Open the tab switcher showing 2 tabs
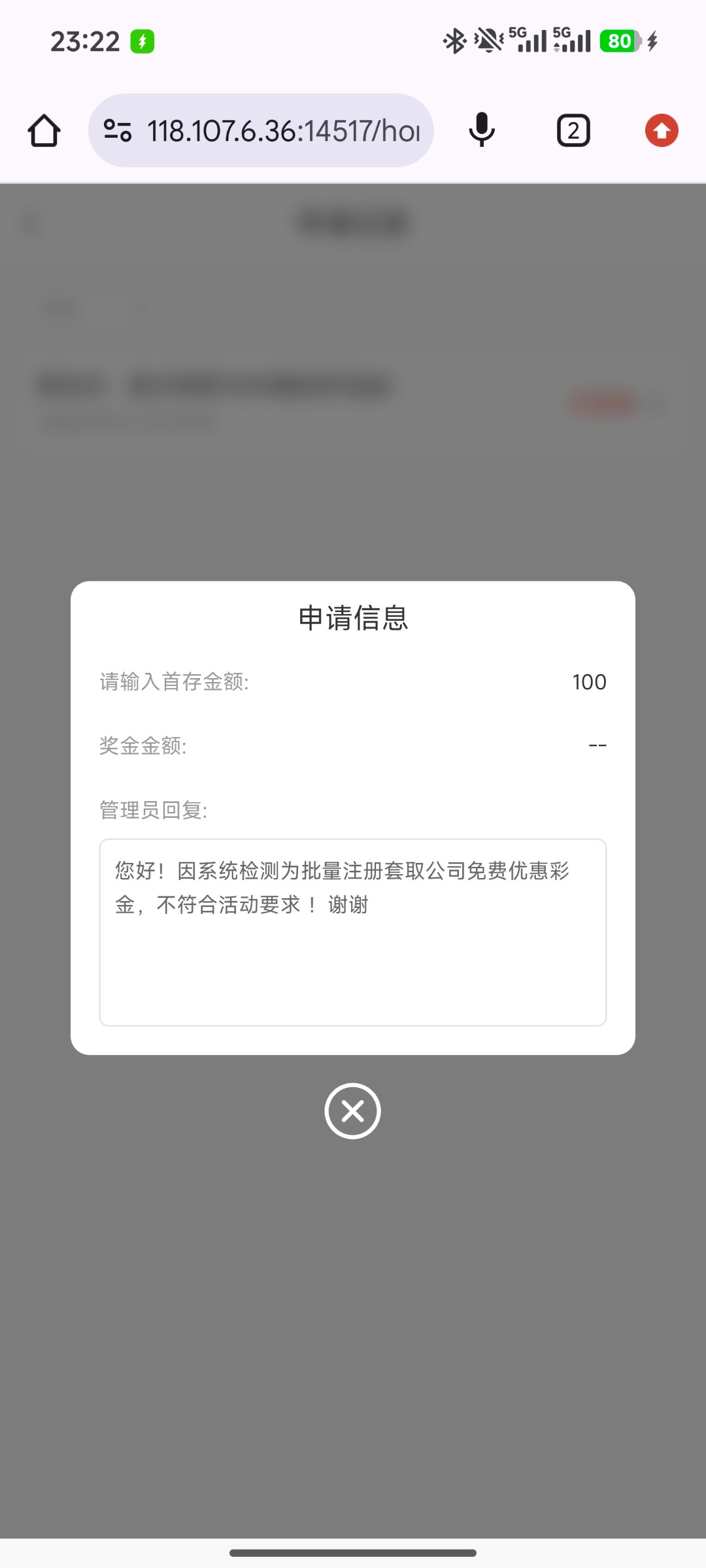This screenshot has height=1568, width=706. click(x=573, y=131)
